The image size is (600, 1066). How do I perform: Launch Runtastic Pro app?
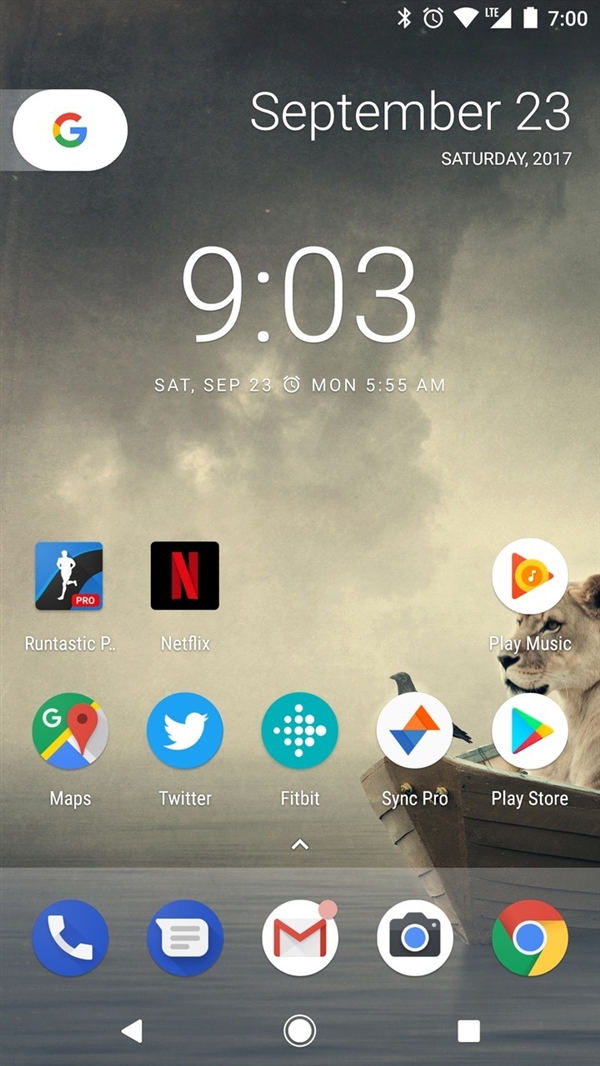click(x=69, y=576)
